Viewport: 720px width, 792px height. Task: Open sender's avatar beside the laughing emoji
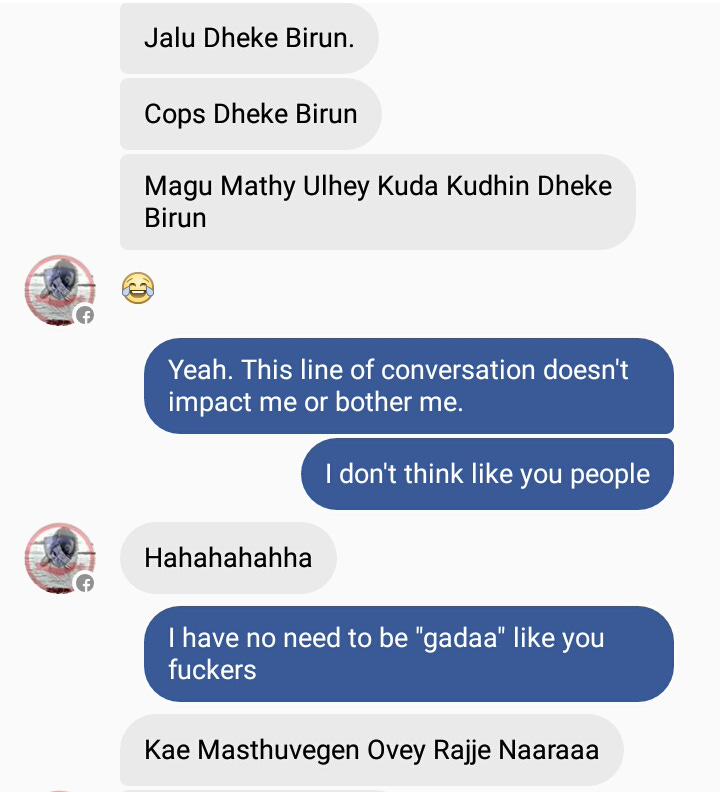[59, 290]
